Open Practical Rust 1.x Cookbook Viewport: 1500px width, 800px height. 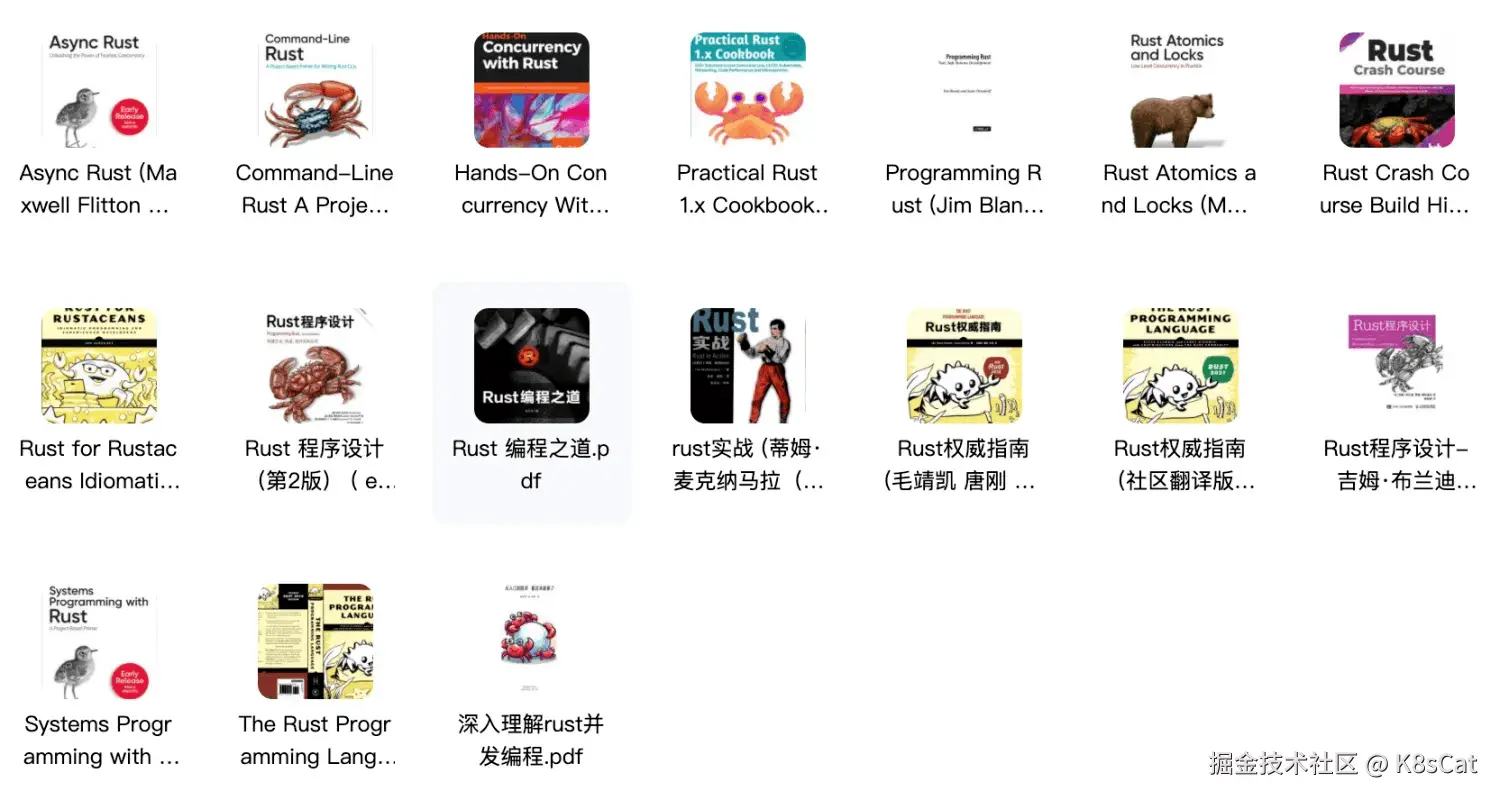pyautogui.click(x=748, y=90)
